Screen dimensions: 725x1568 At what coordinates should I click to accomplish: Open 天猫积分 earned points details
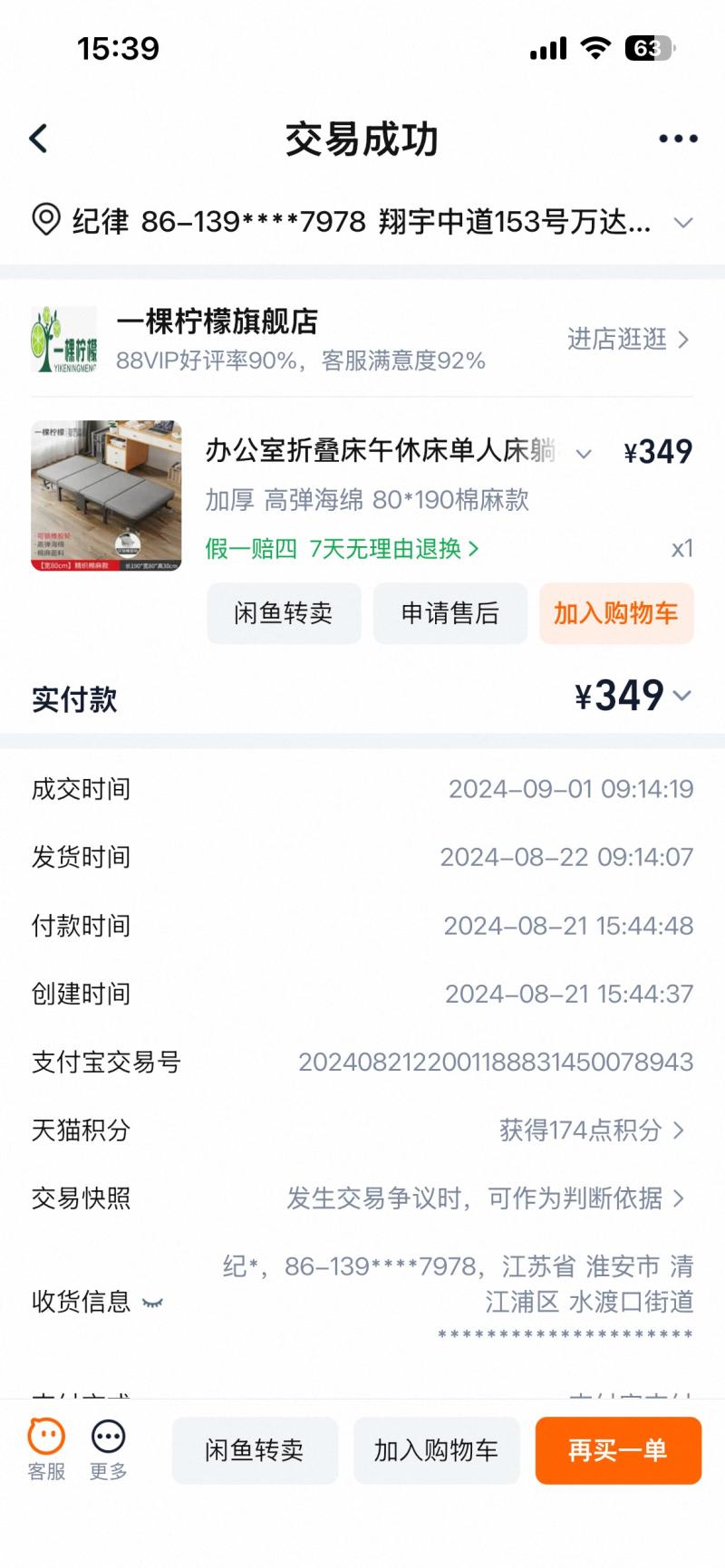[592, 1130]
